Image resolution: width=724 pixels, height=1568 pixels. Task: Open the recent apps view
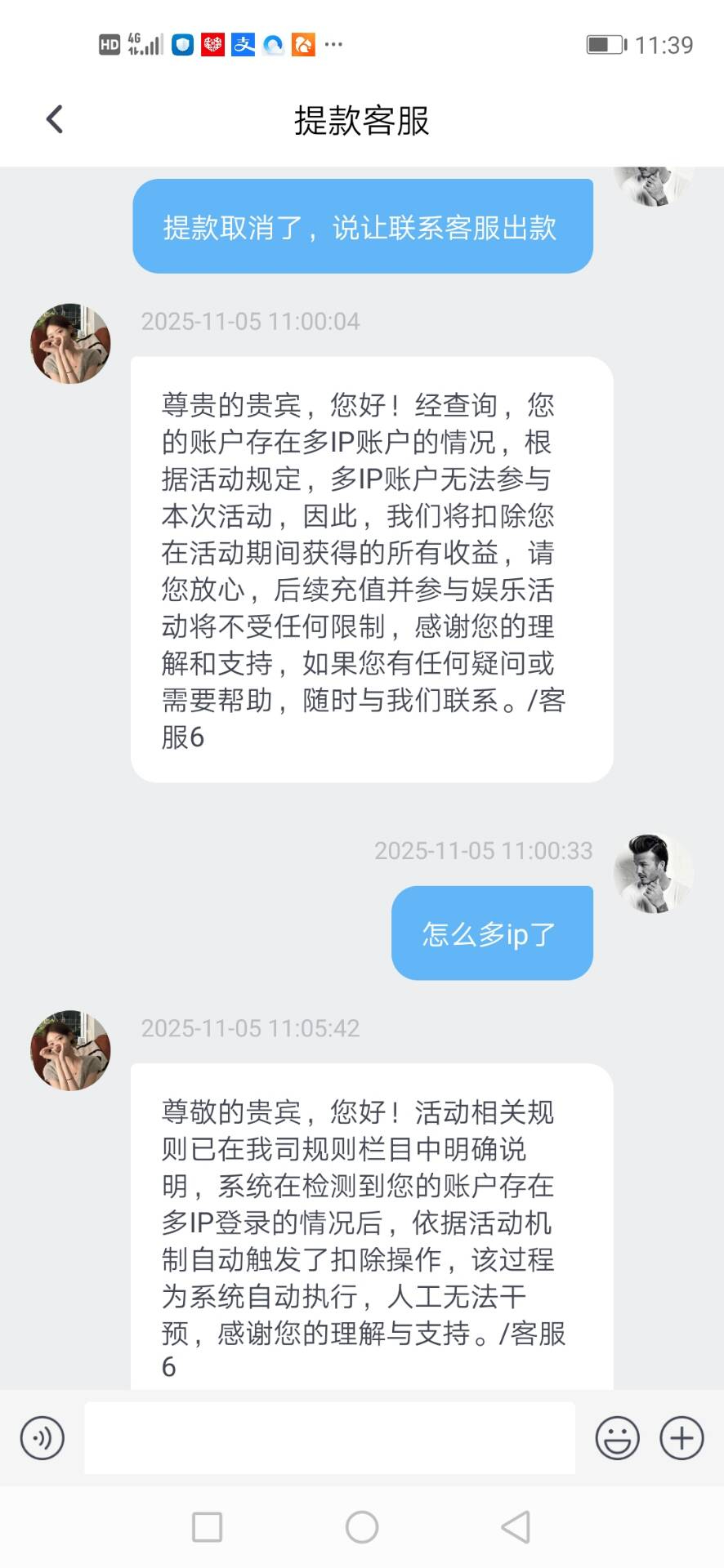click(207, 1526)
